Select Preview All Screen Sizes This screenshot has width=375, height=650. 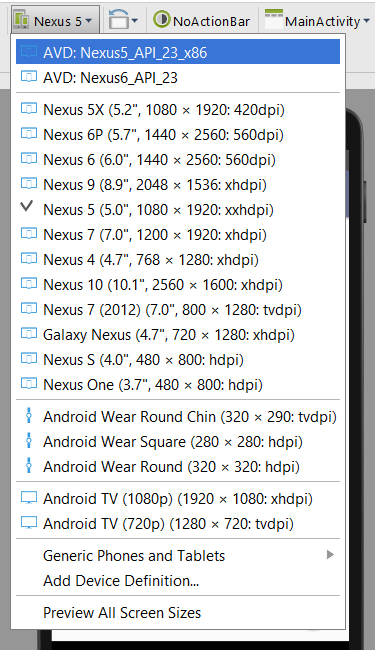pyautogui.click(x=178, y=612)
